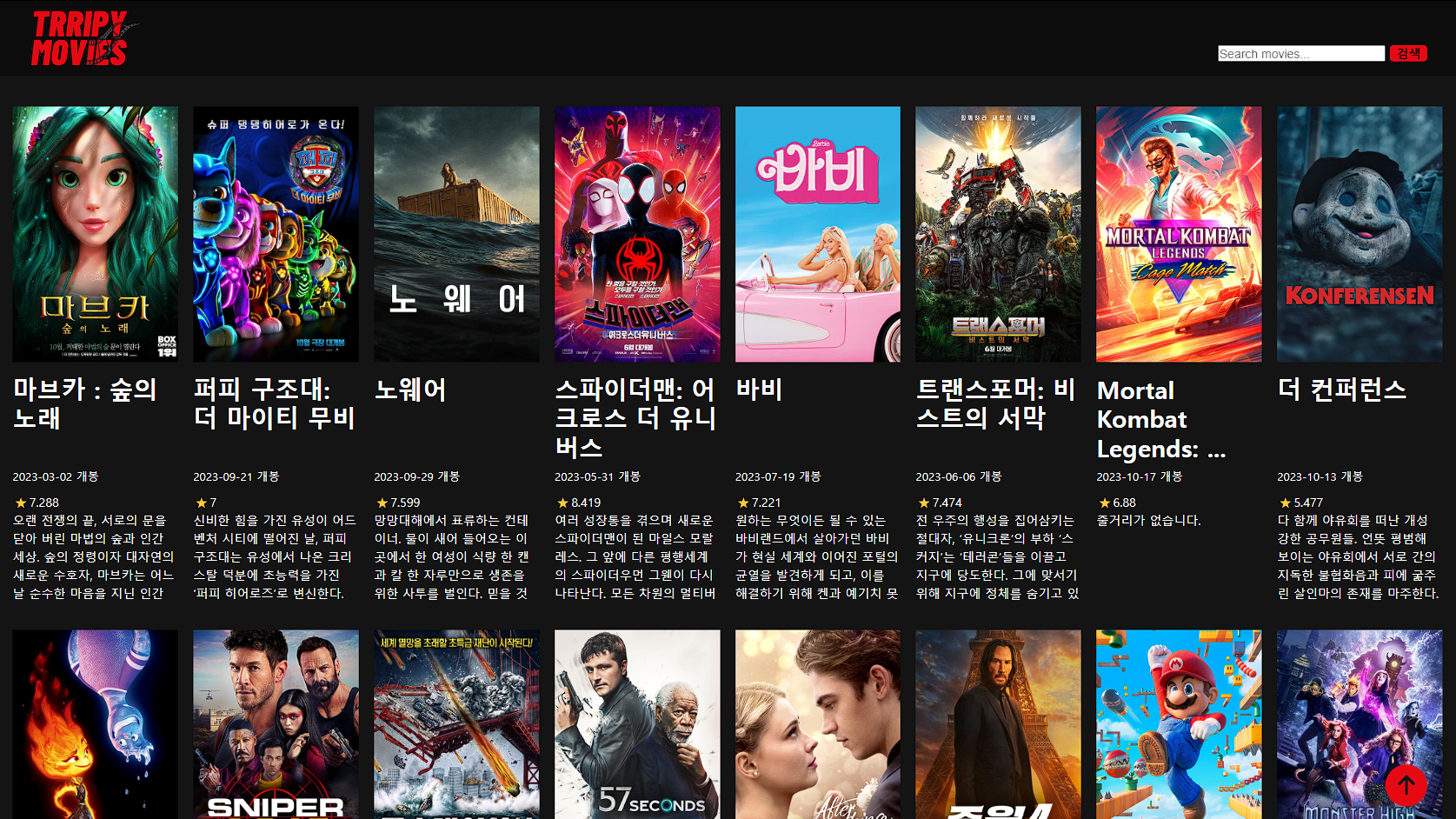Select the 더 컨퍼런스 movie poster

coord(1359,234)
